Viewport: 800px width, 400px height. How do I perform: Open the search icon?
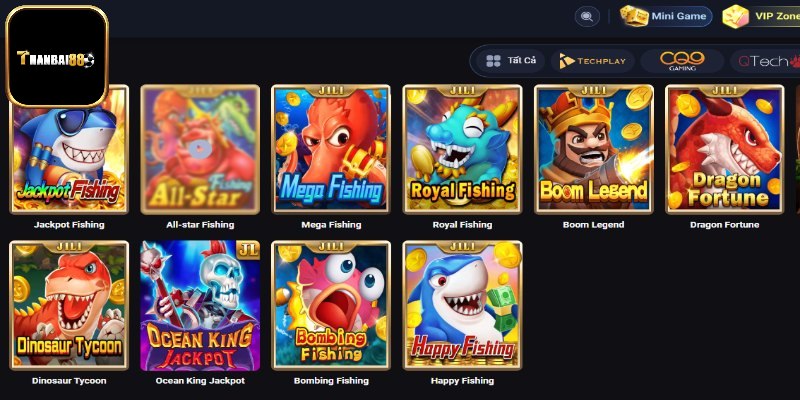(586, 16)
